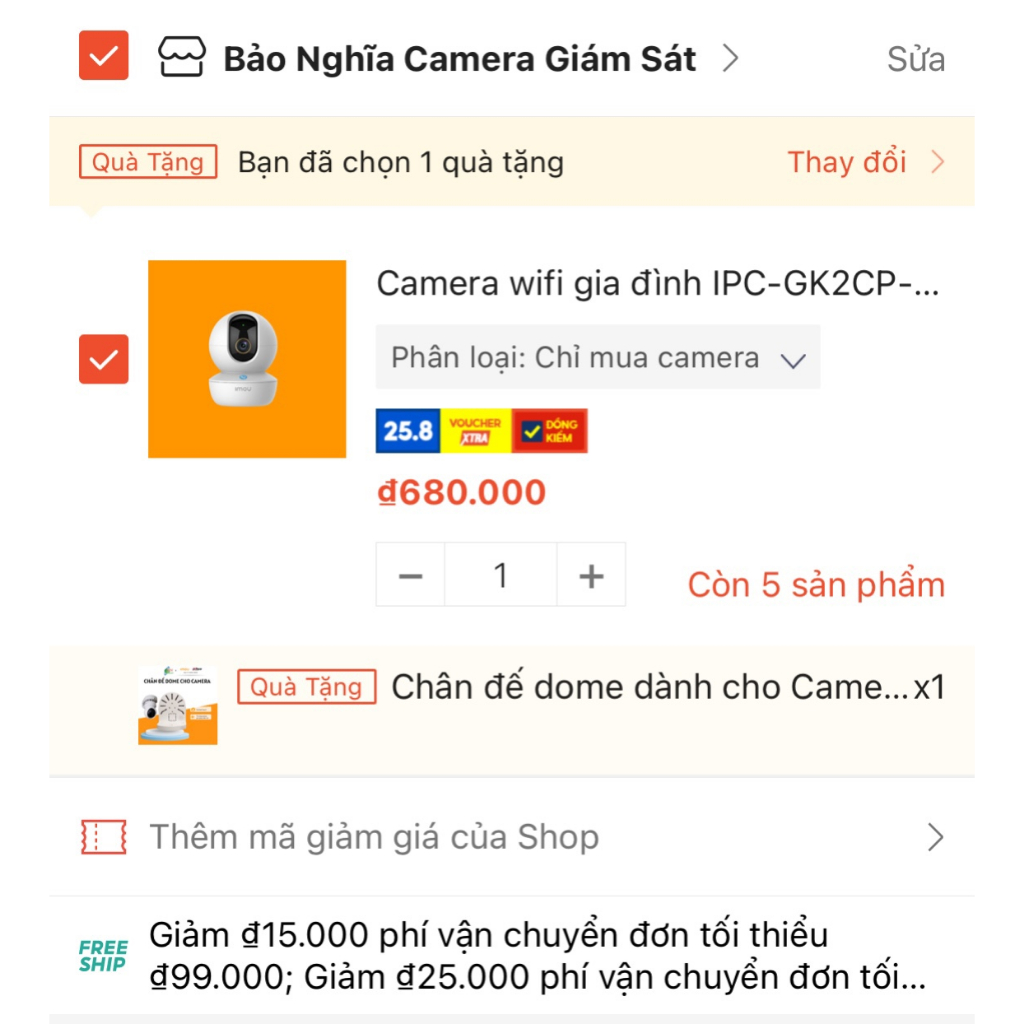The width and height of the screenshot is (1024, 1024).
Task: Increase the camera quantity by one
Action: click(591, 575)
